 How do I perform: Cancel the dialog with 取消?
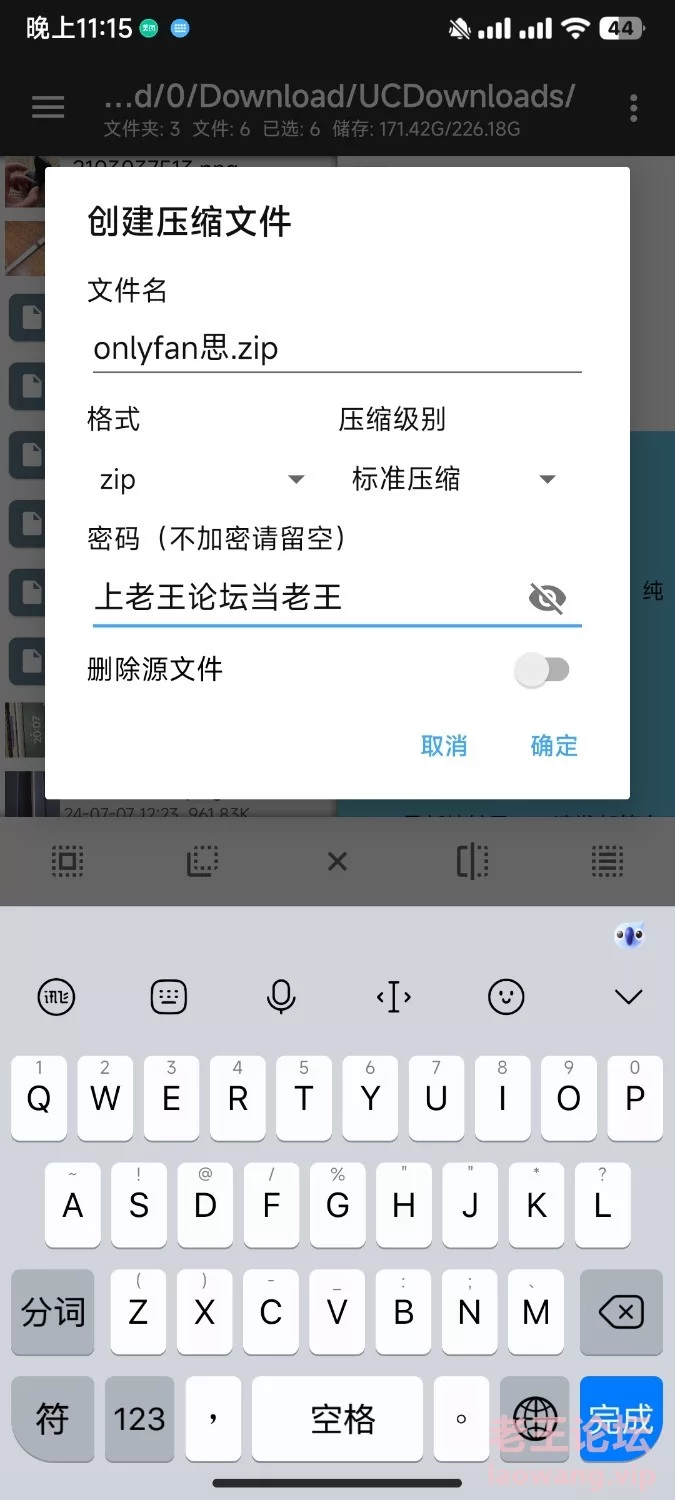(444, 746)
